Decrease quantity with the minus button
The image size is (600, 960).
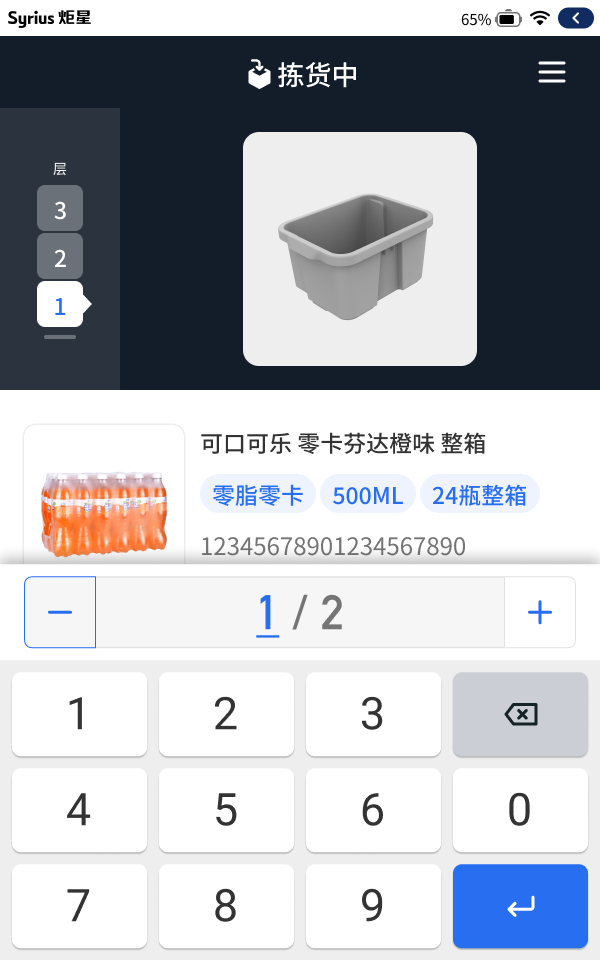click(60, 612)
